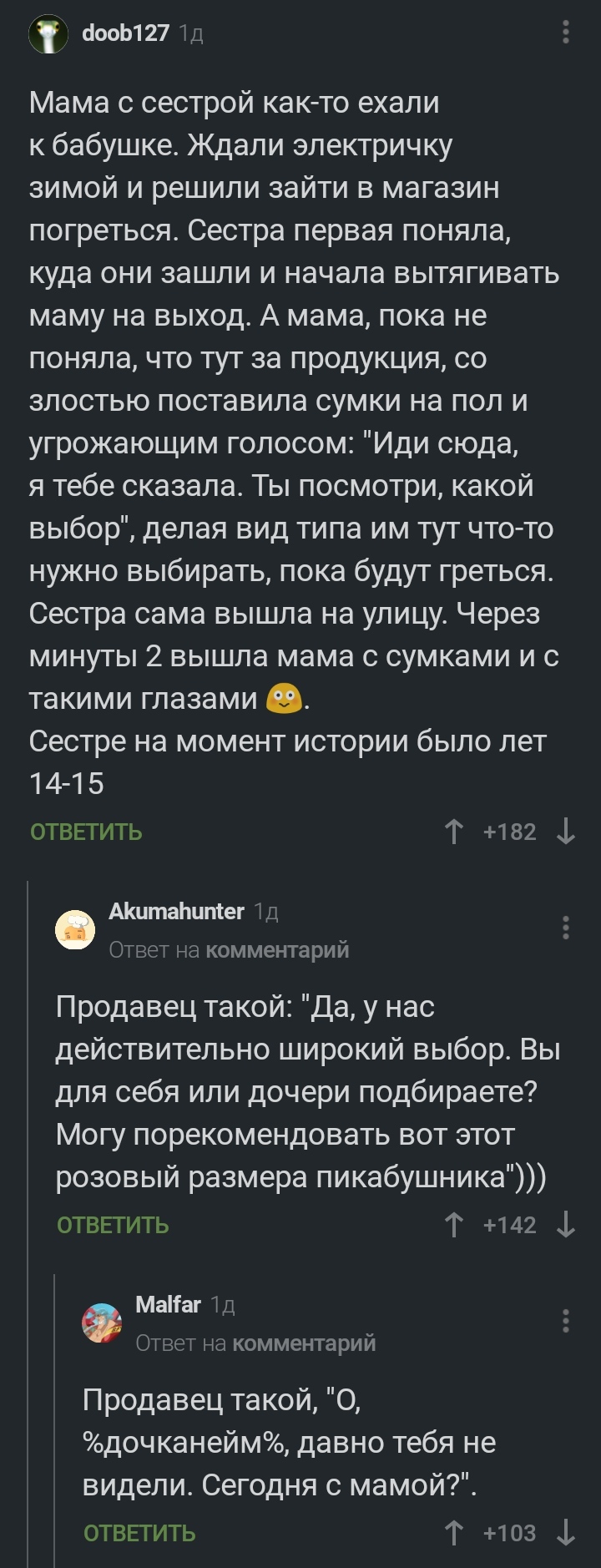
Task: Open Malfar's user profile
Action: [168, 1304]
